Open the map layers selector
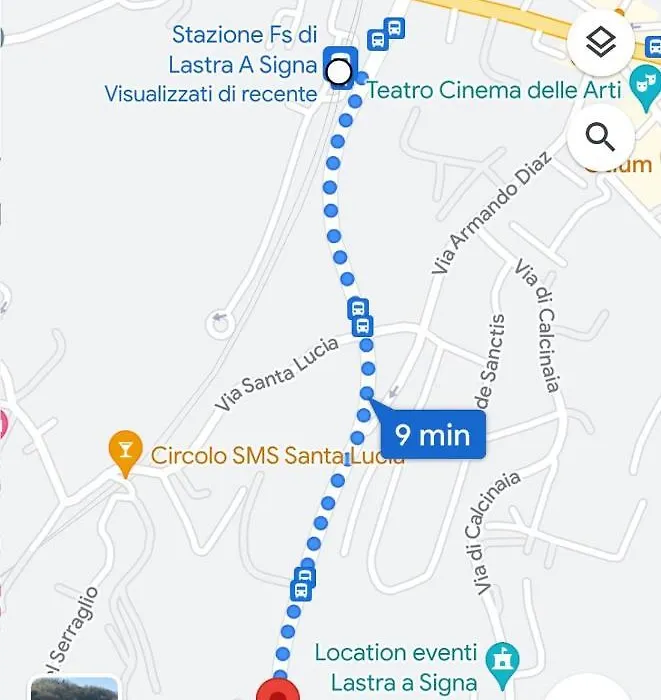661x700 pixels. [x=599, y=43]
